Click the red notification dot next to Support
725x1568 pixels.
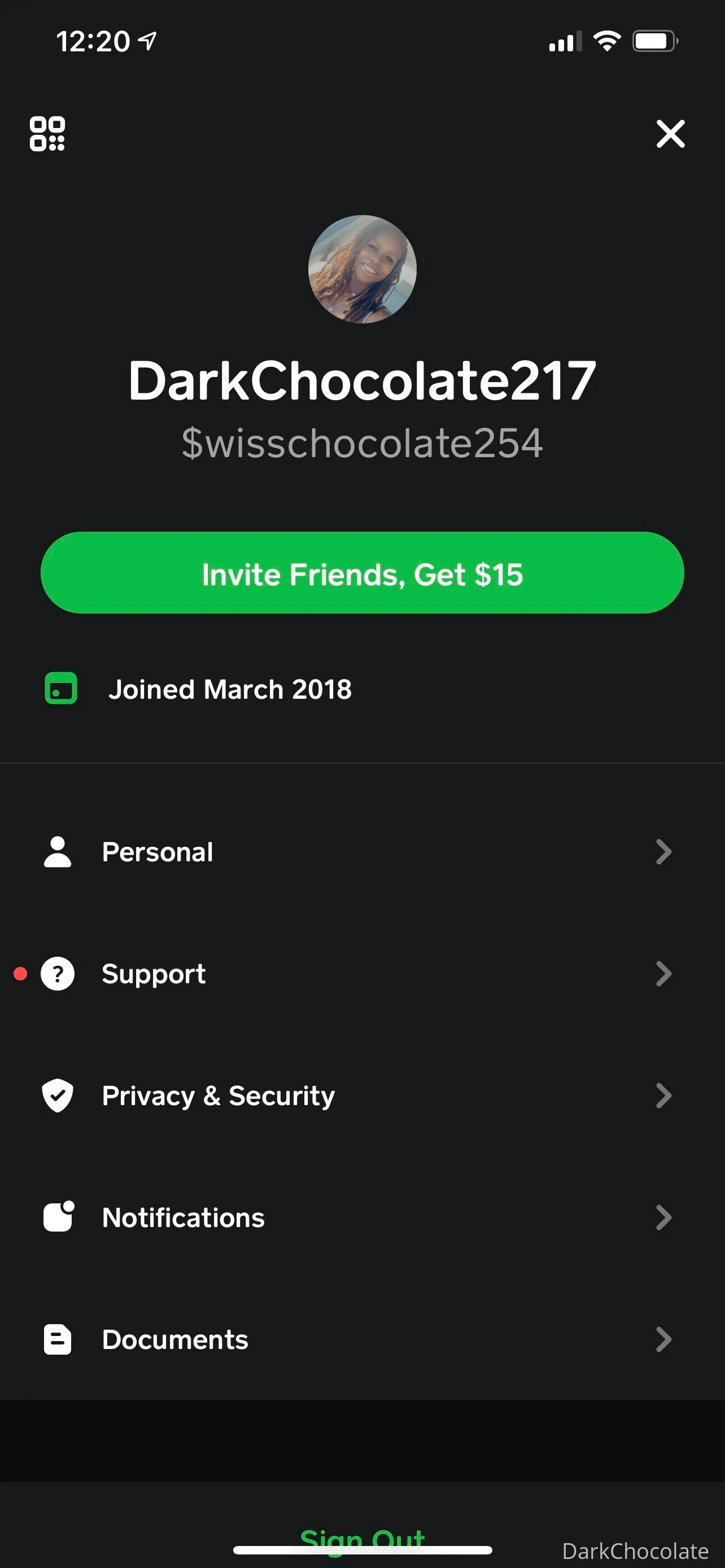[x=21, y=973]
